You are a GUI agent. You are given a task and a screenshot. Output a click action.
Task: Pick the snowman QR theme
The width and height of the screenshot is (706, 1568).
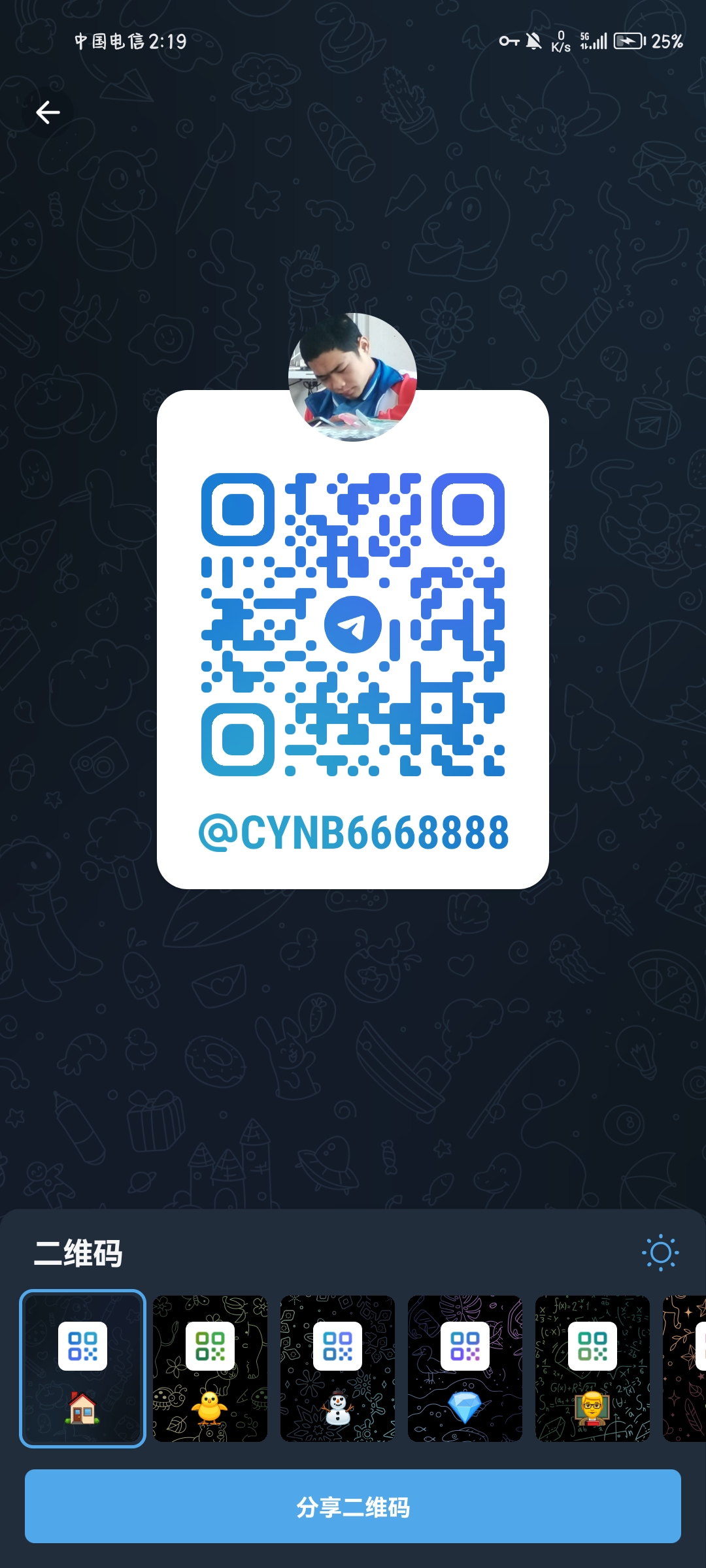click(x=337, y=1368)
